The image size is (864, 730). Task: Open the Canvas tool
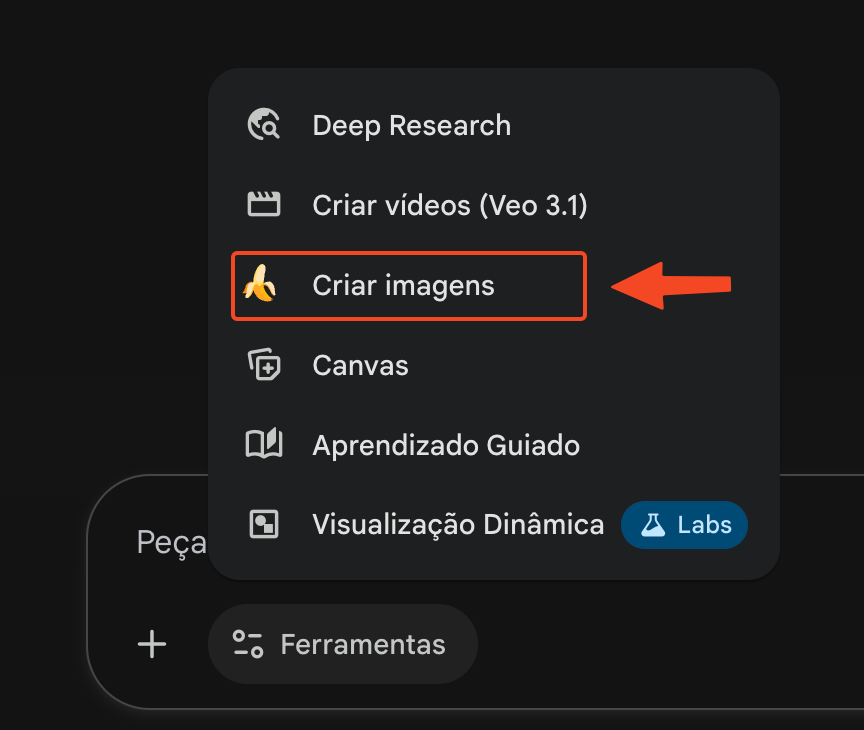coord(494,365)
